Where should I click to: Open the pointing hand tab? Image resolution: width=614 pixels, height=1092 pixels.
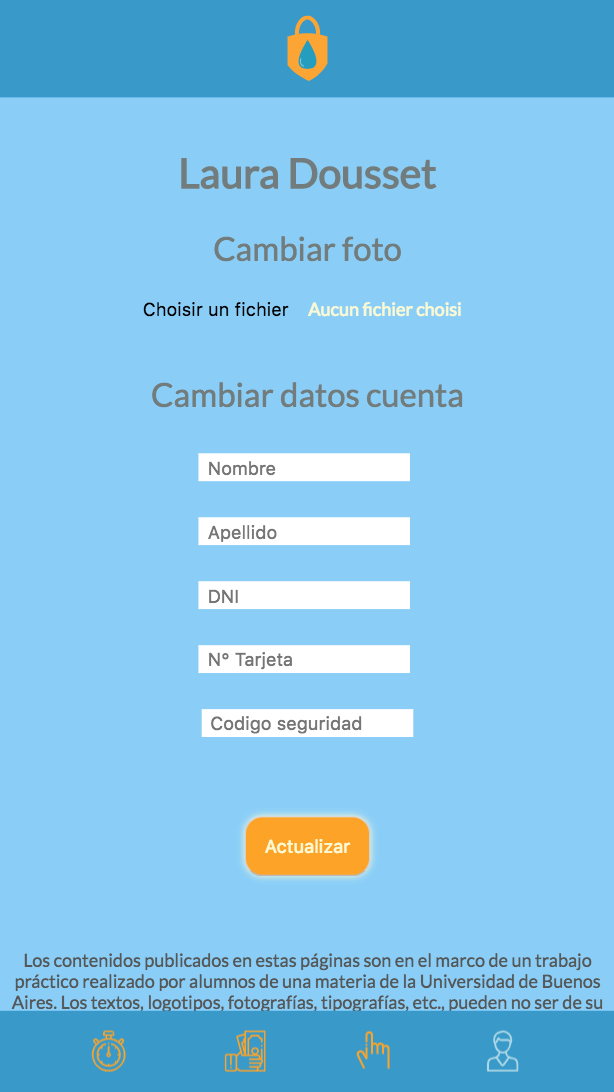[x=373, y=1052]
